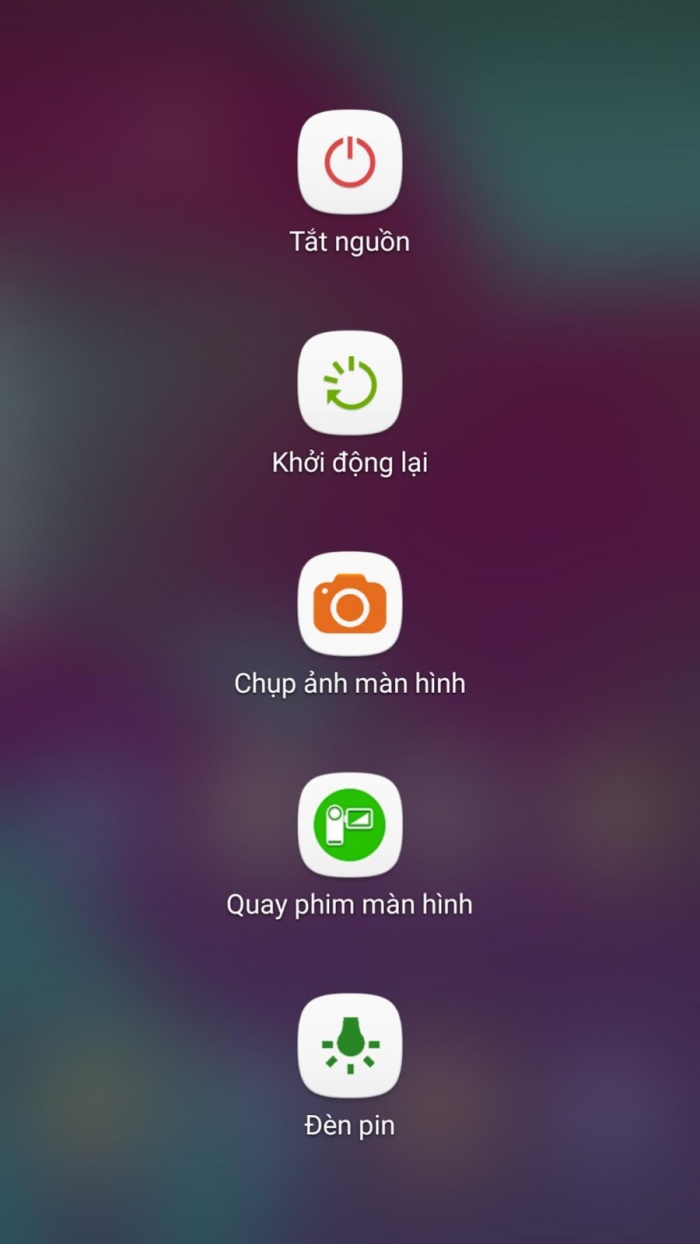Turn on the Đèn pin flashlight
Image resolution: width=700 pixels, height=1244 pixels.
(350, 1046)
